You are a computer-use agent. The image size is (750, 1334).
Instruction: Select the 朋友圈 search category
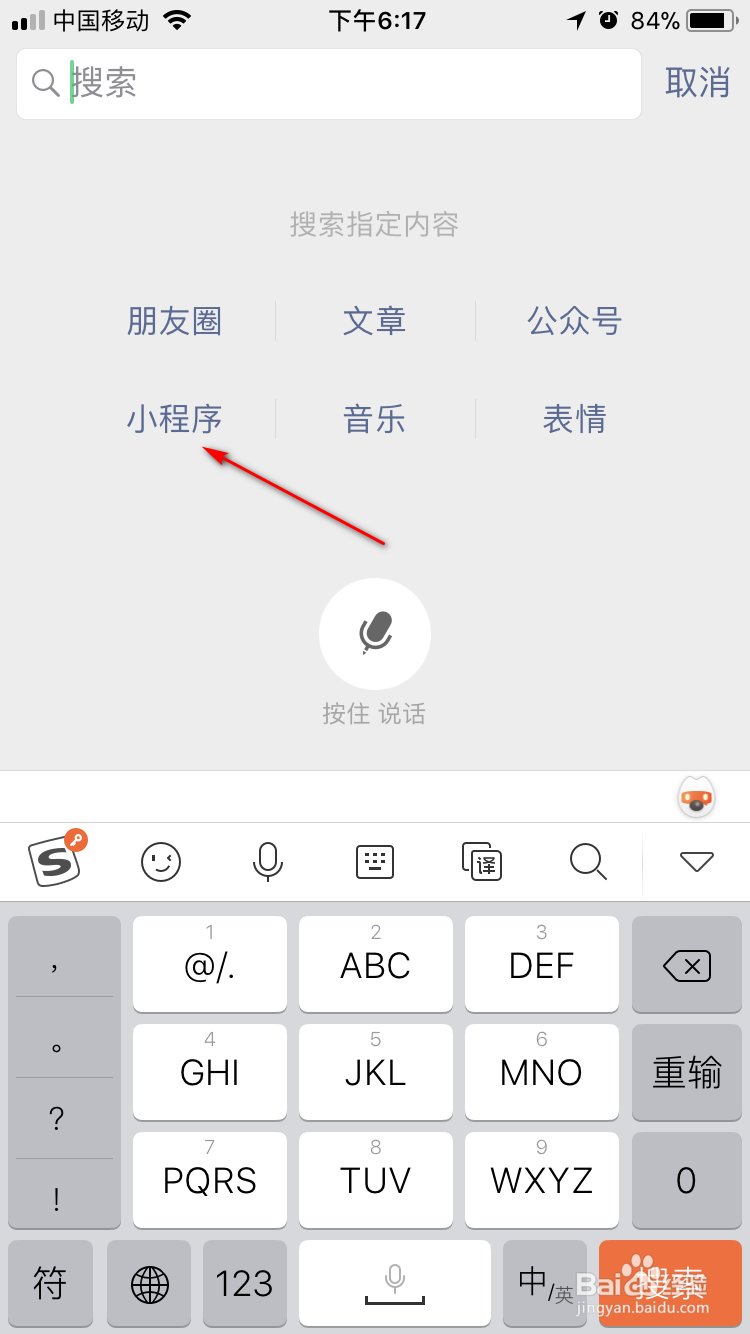point(173,321)
